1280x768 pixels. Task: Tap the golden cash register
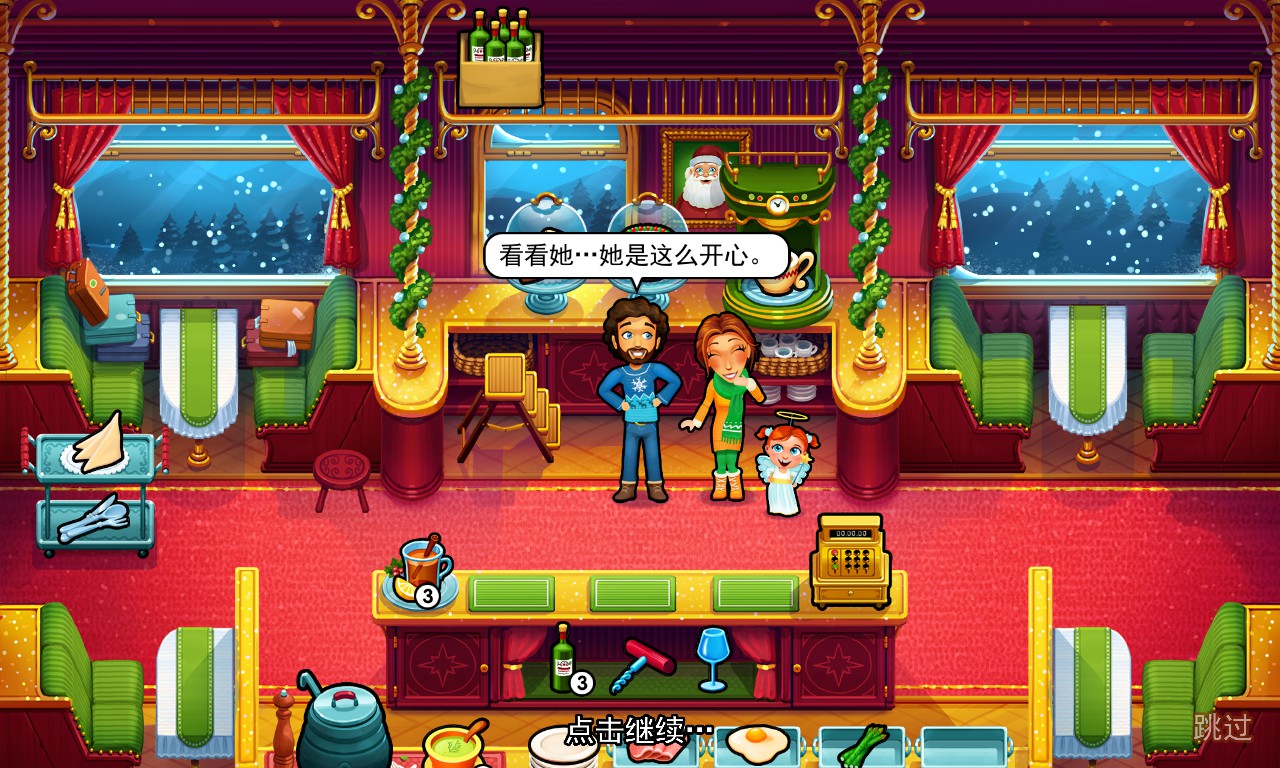(849, 562)
